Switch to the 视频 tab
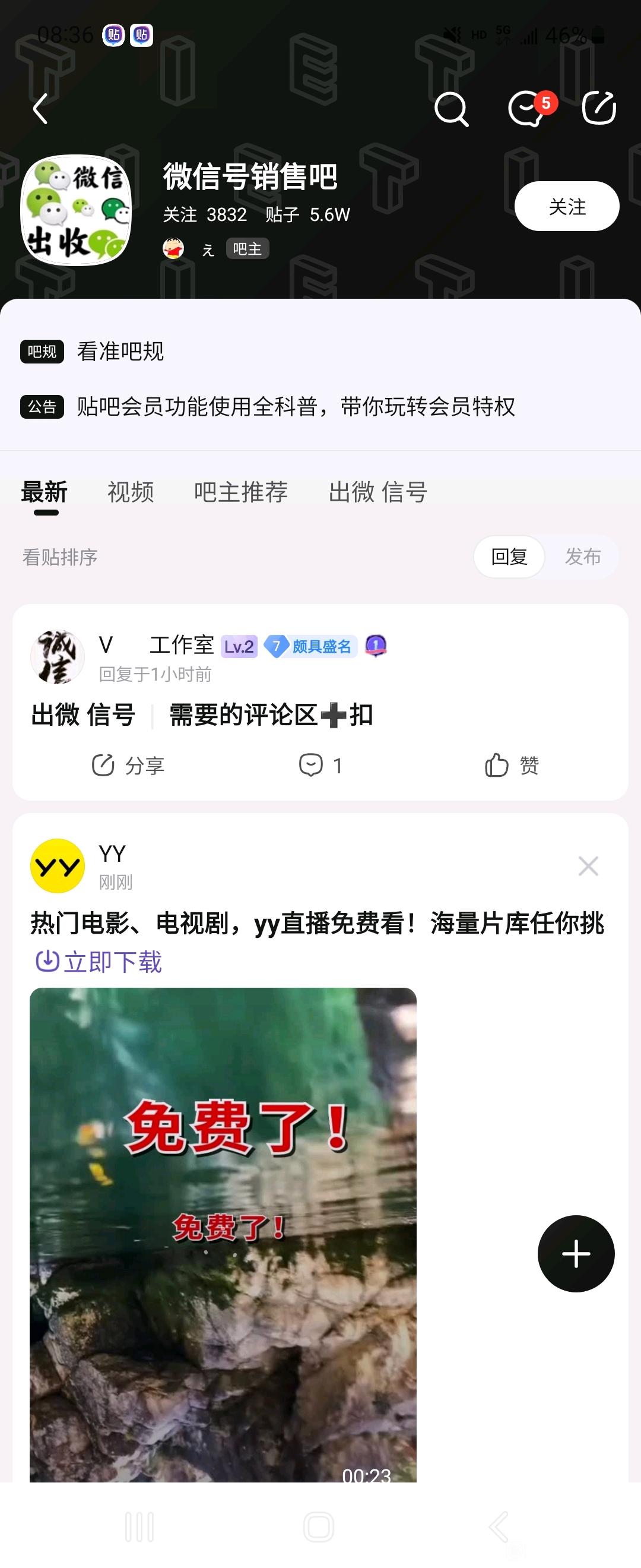641x1568 pixels. [x=131, y=492]
